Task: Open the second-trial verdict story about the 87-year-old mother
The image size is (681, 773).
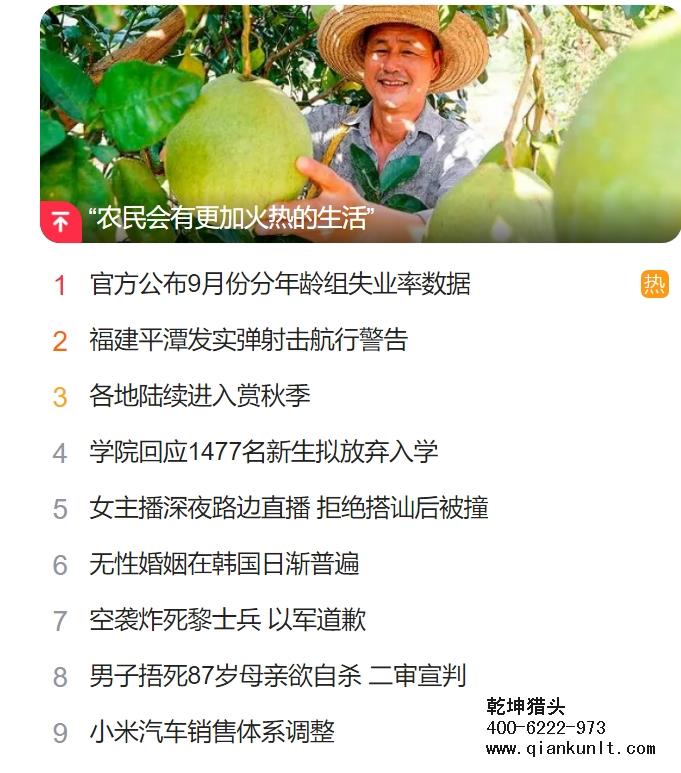Action: coord(278,676)
